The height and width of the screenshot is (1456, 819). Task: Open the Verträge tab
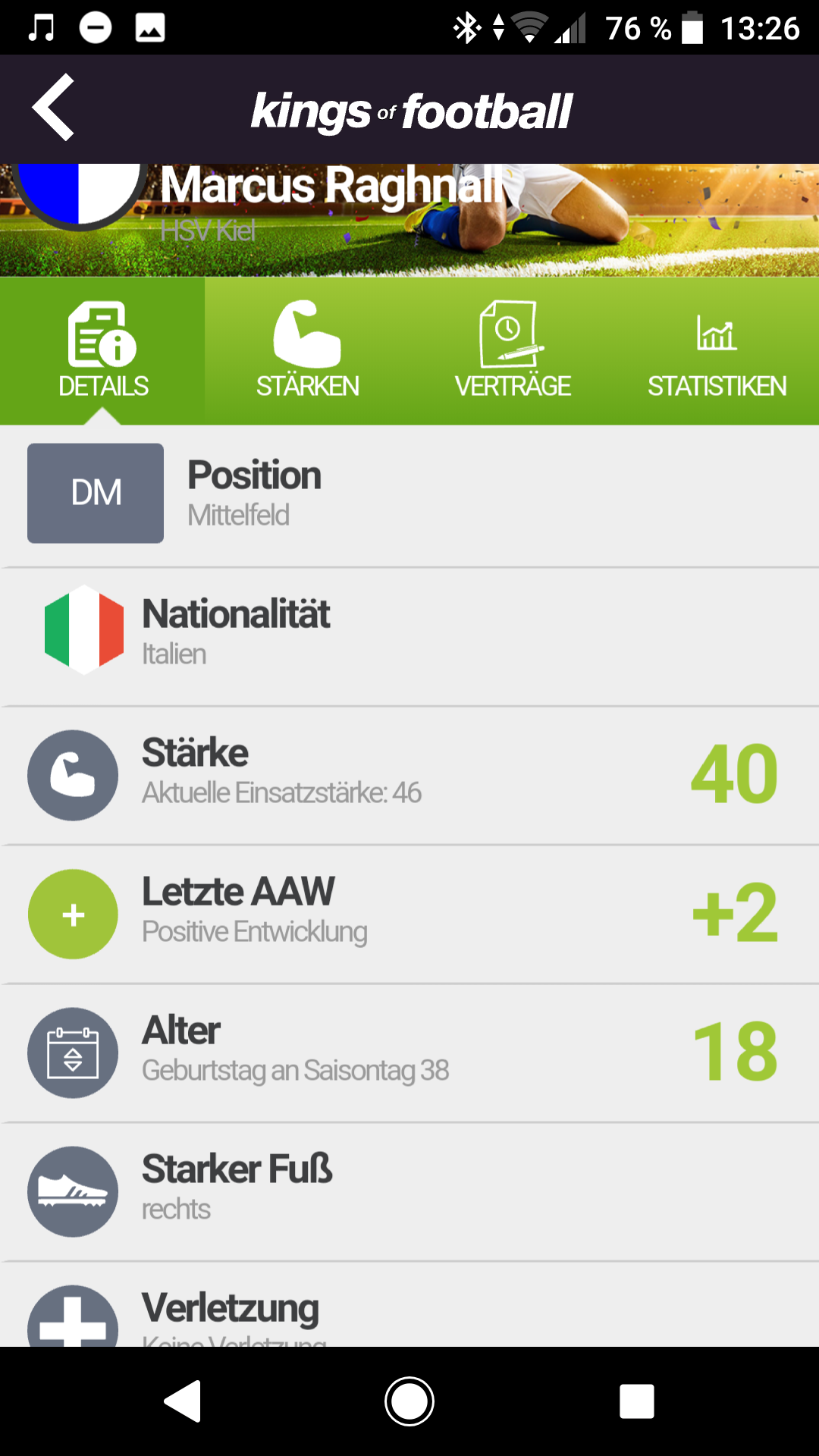(512, 350)
